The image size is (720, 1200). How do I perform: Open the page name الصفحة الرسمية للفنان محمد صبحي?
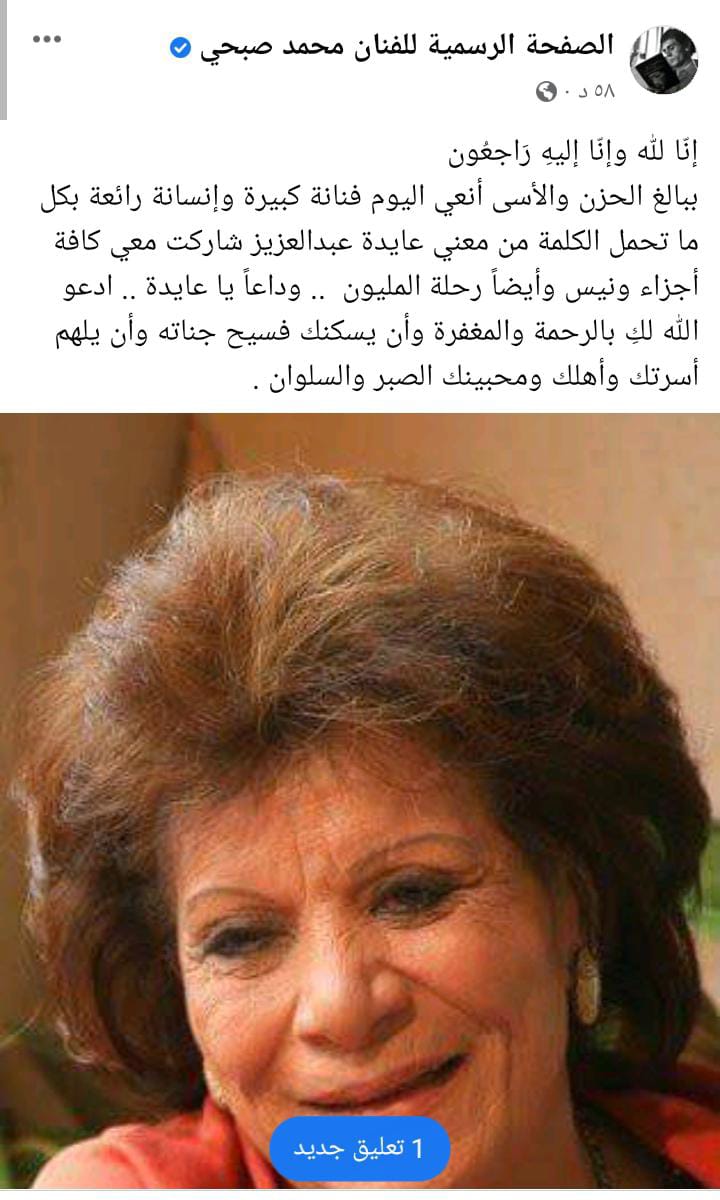pyautogui.click(x=418, y=46)
